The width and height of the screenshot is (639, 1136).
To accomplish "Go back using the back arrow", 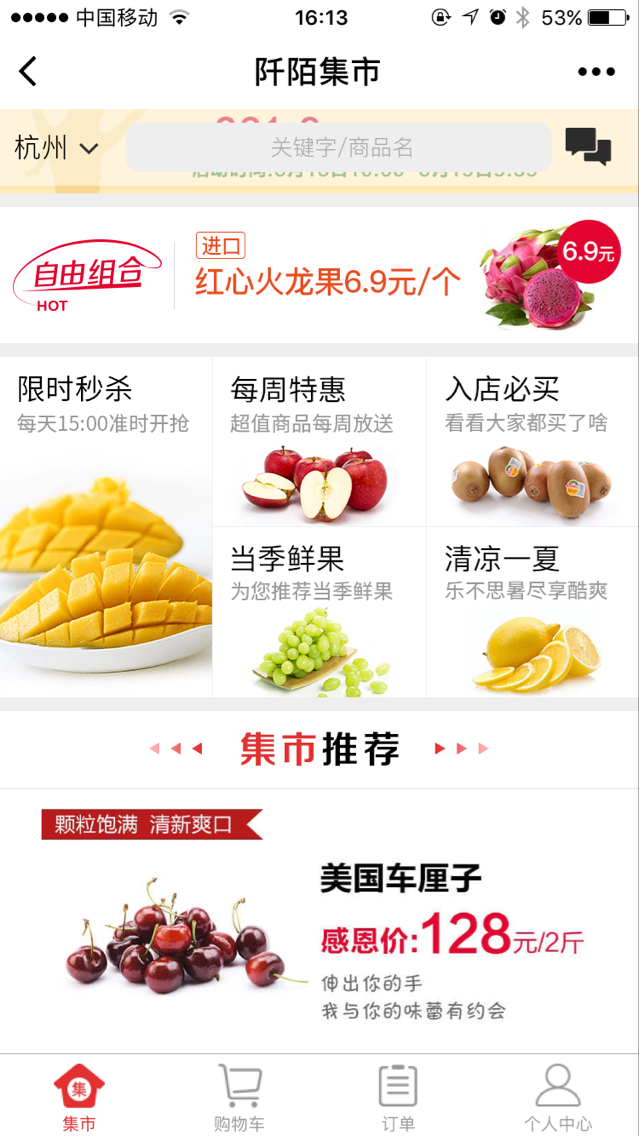I will tap(28, 72).
